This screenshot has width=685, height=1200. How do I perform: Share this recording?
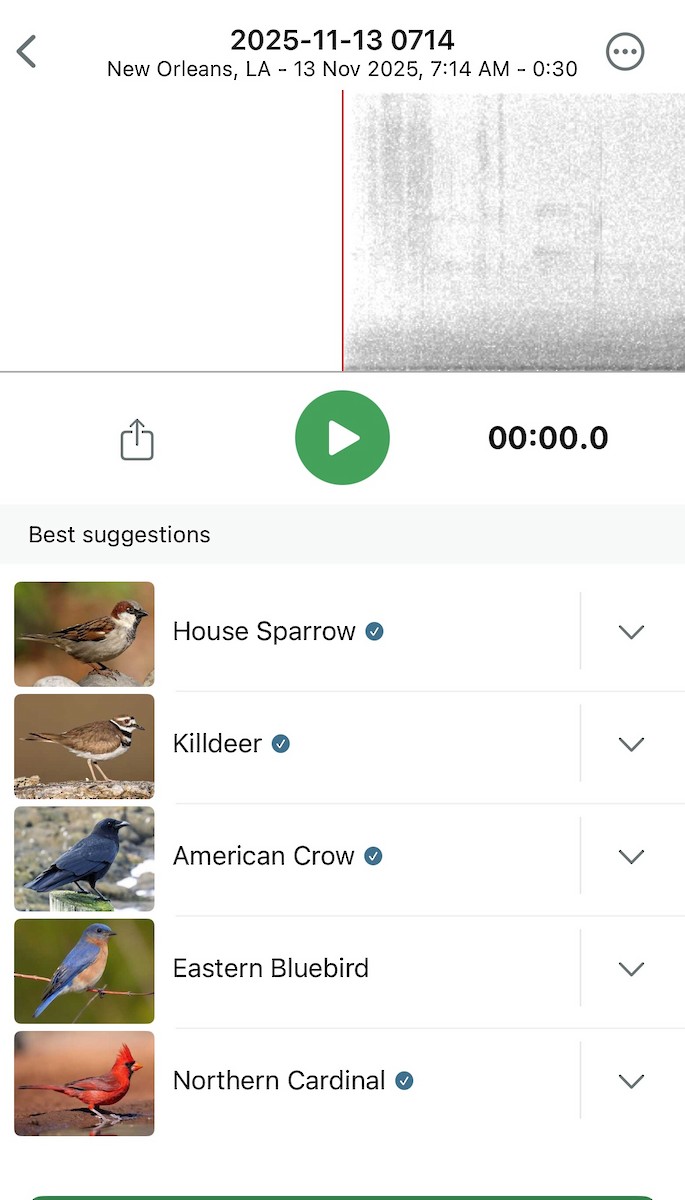(x=137, y=439)
